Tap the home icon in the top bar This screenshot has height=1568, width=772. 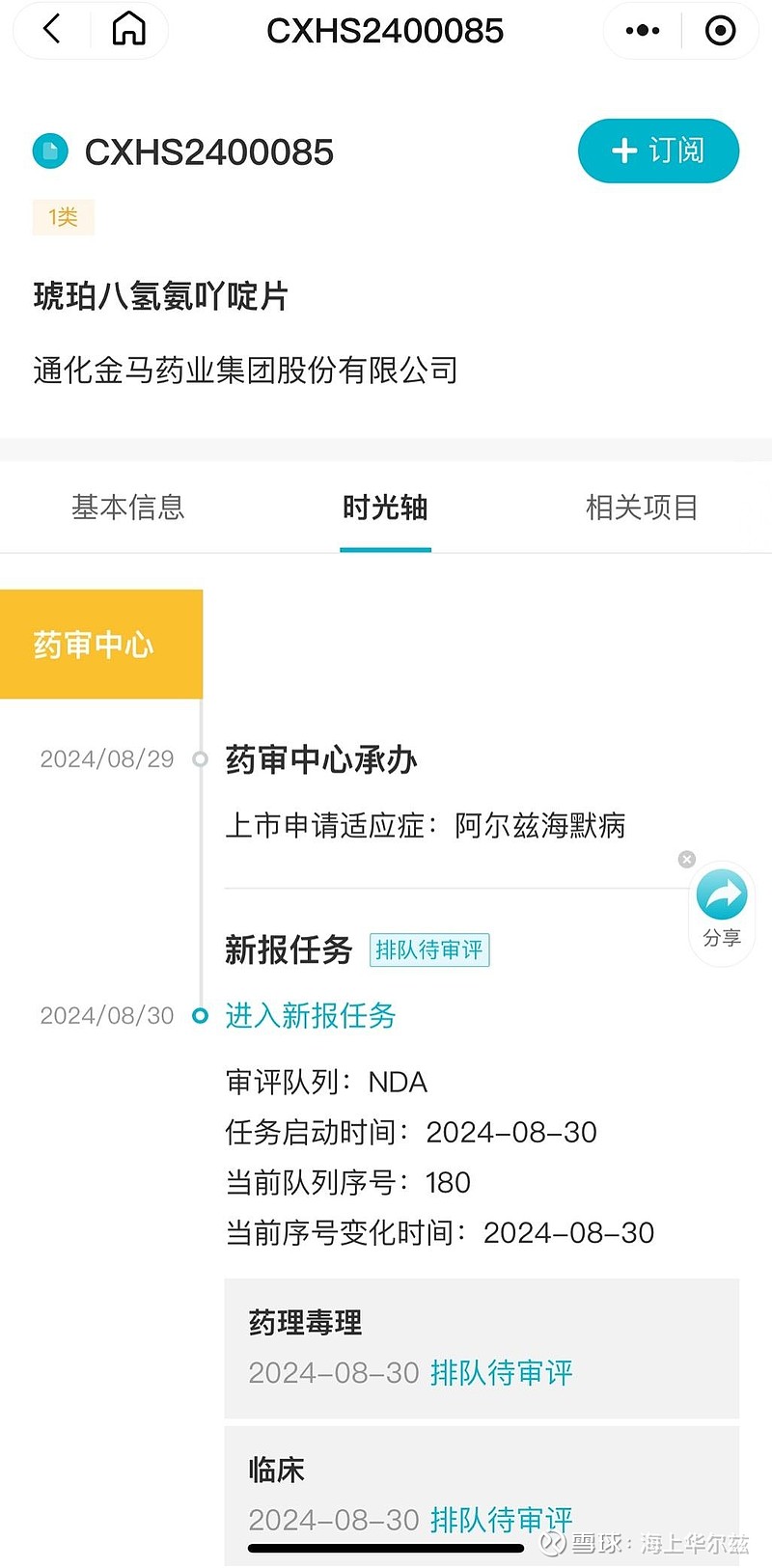coord(128,30)
